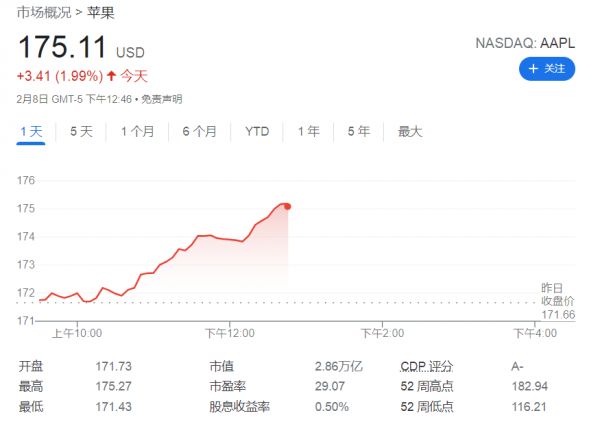The width and height of the screenshot is (600, 424).
Task: Show the 最大 time range
Action: (x=410, y=131)
